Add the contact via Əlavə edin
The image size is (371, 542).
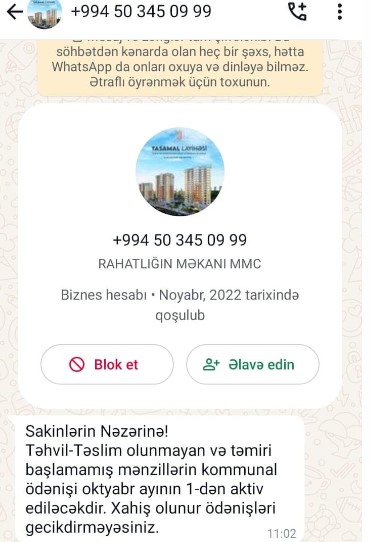pos(253,364)
